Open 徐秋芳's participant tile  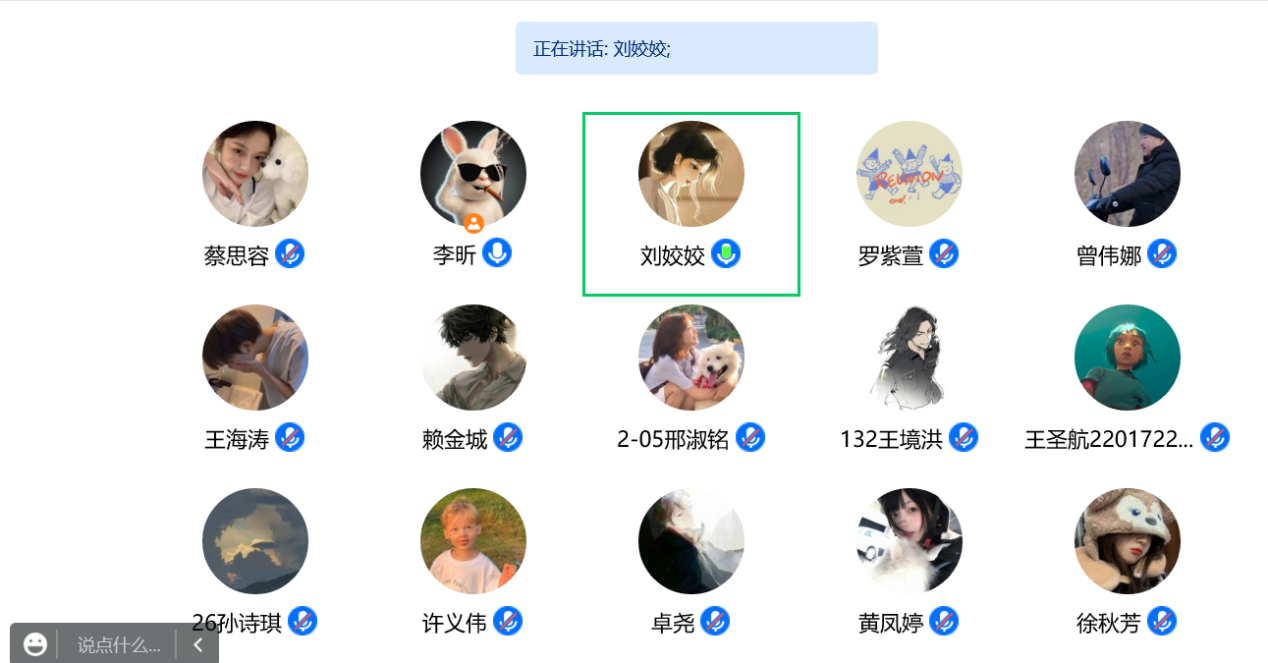1127,541
